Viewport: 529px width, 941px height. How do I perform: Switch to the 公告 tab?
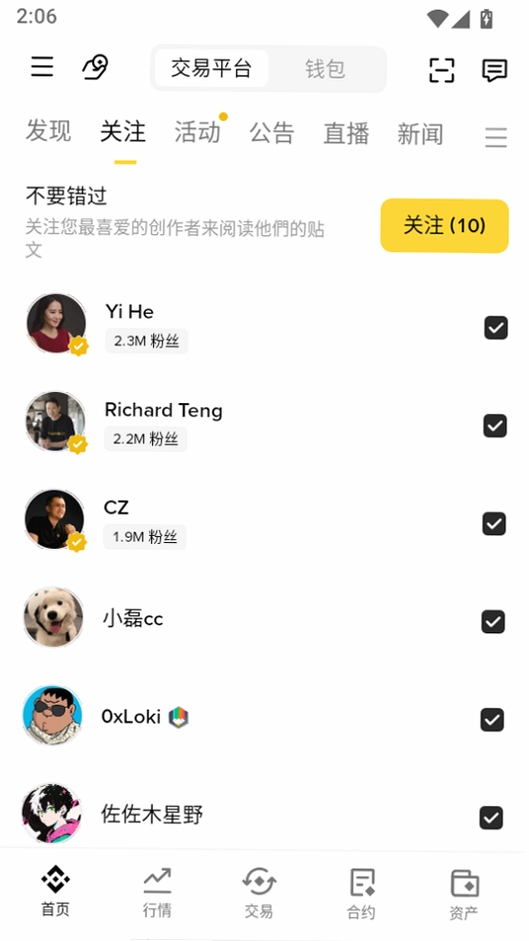(272, 133)
